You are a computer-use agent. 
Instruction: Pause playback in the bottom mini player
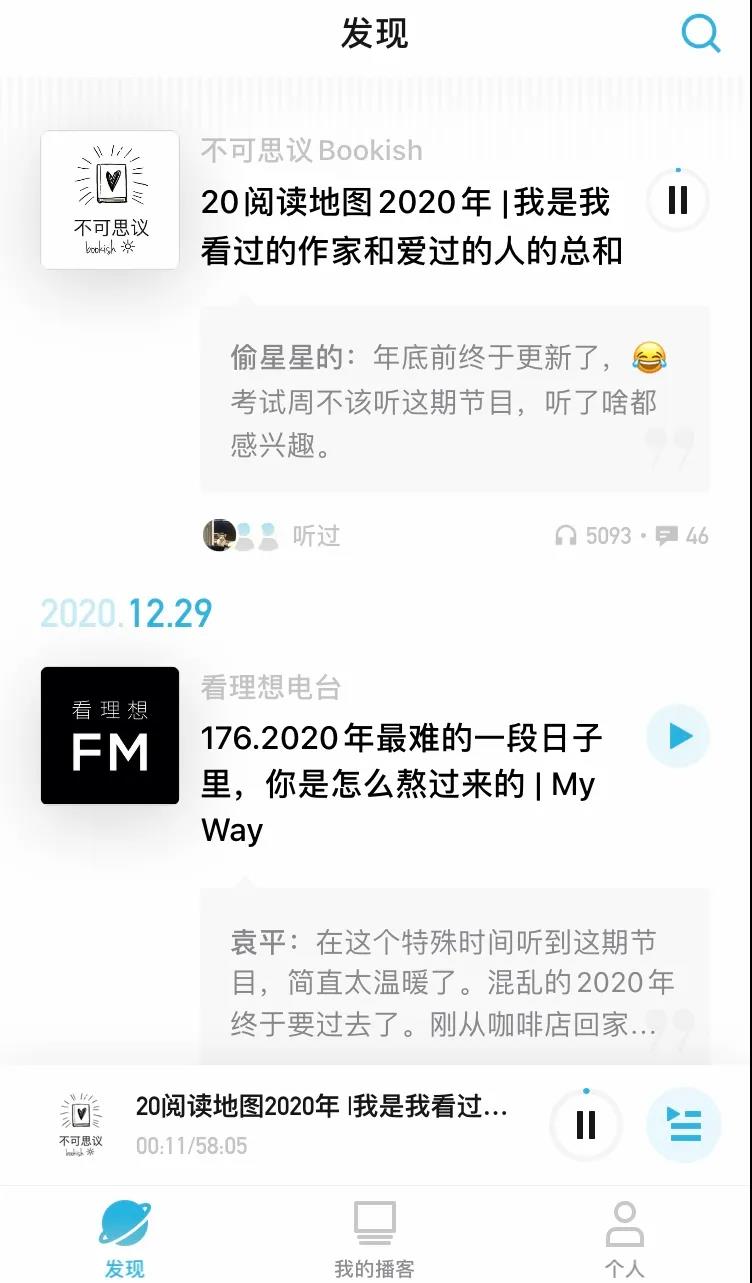[x=586, y=1124]
